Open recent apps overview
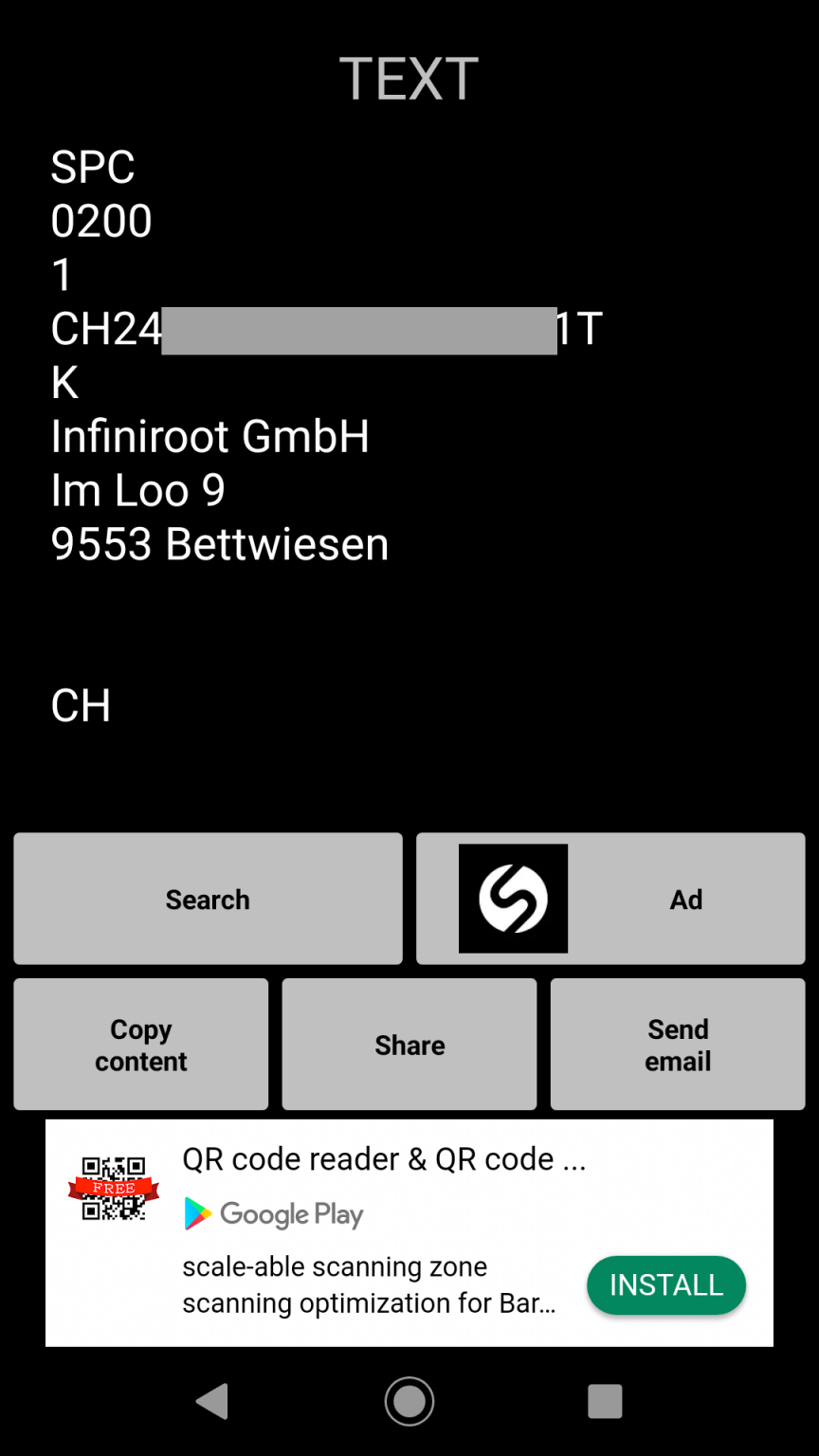 (605, 1401)
